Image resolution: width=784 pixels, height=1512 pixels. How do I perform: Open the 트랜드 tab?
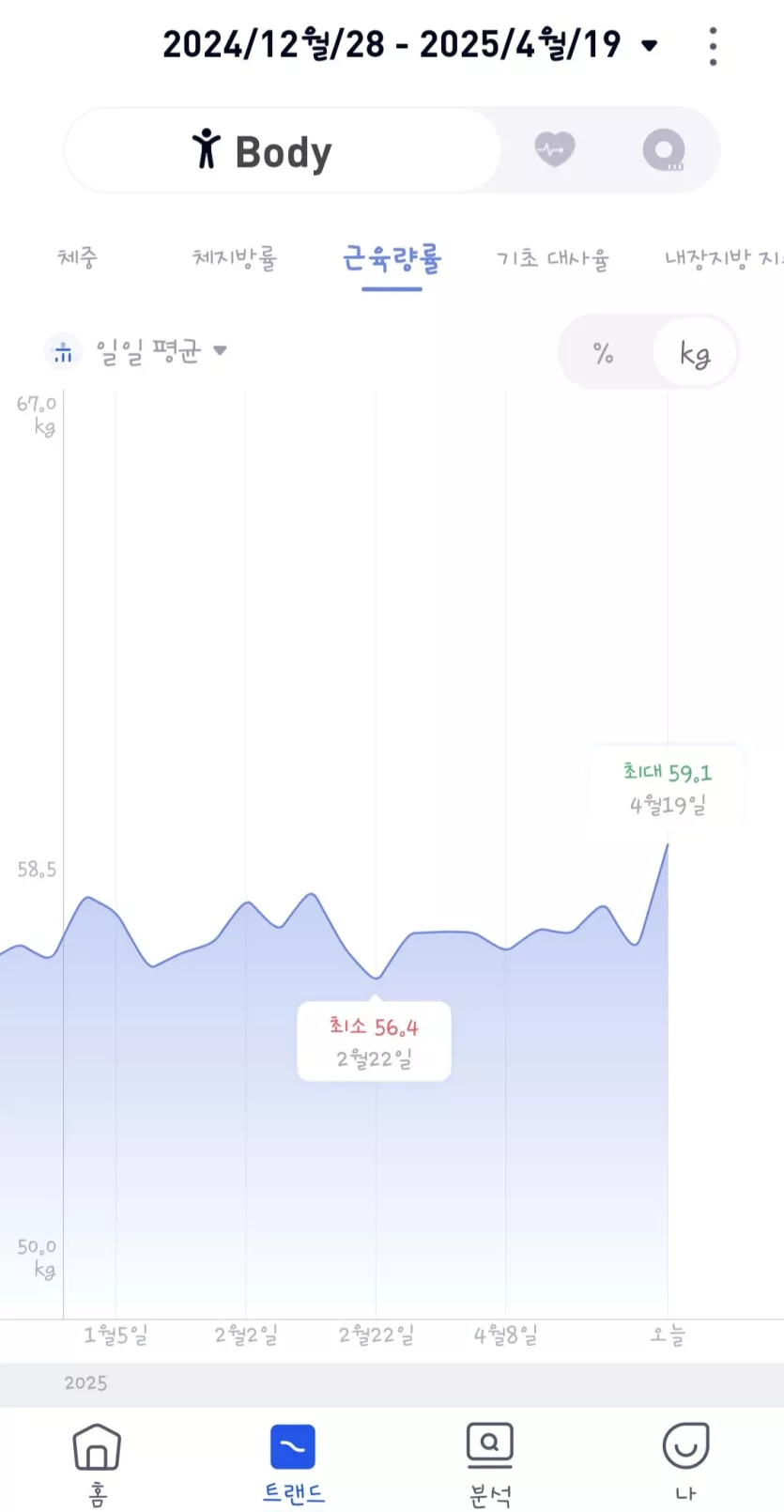coord(293,1462)
